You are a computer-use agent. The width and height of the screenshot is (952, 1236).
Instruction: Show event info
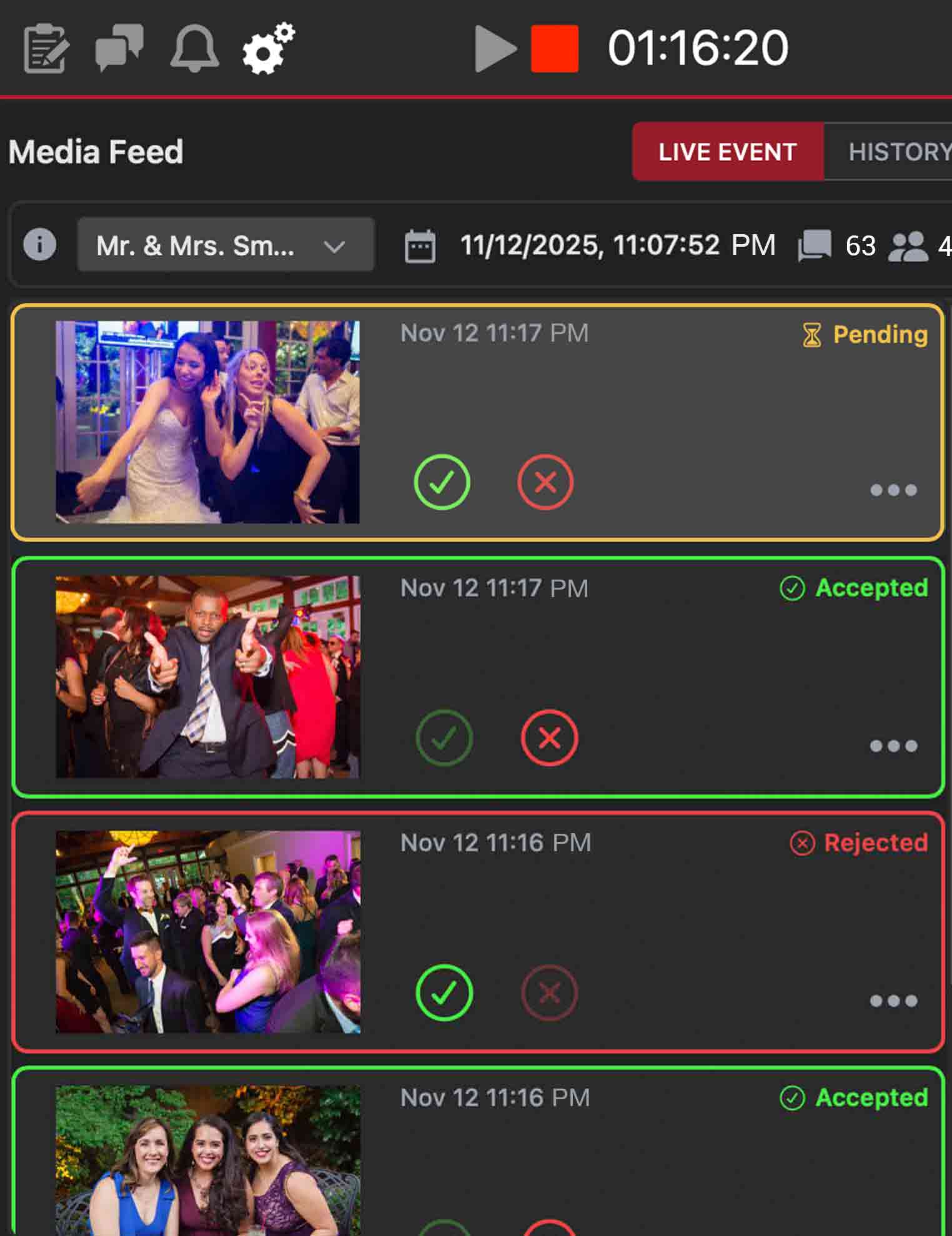click(x=39, y=244)
